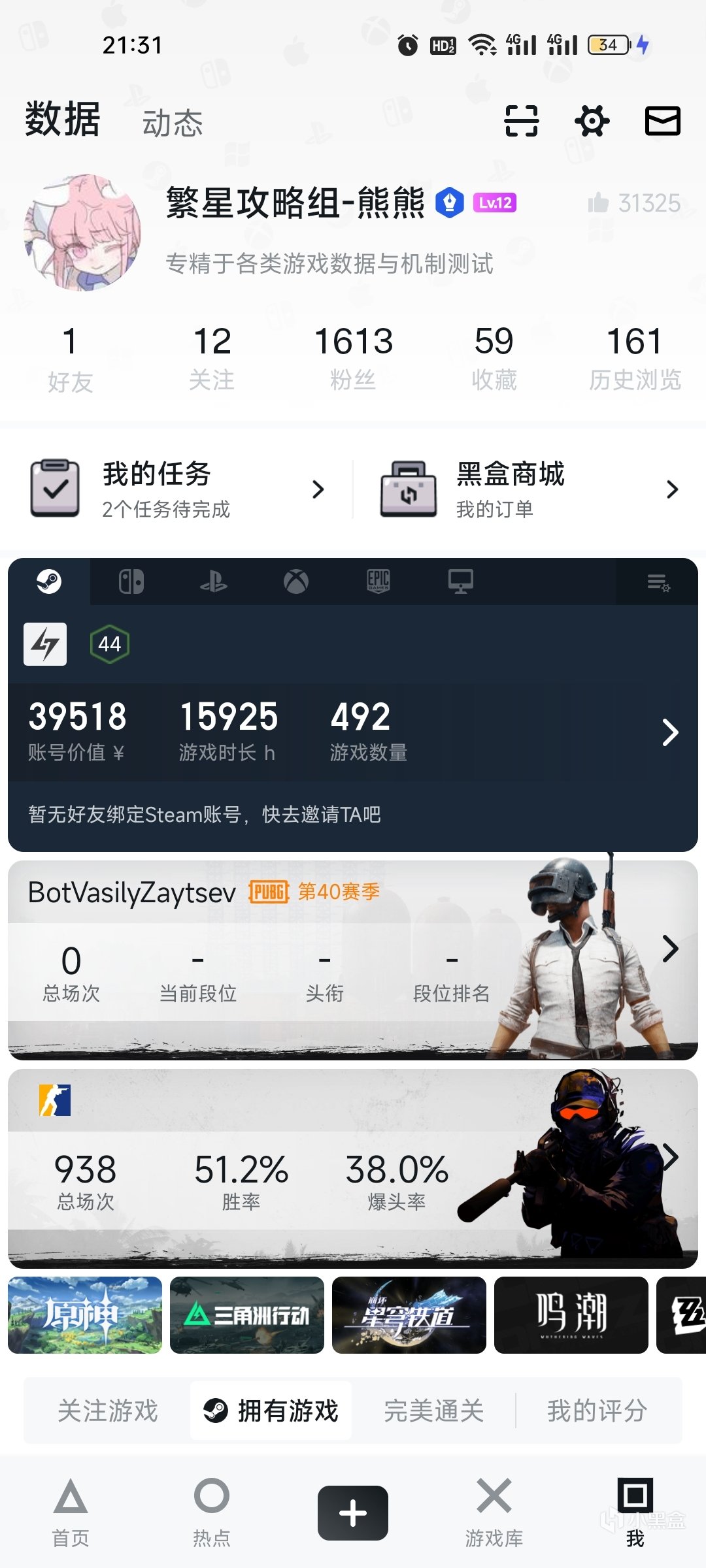The height and width of the screenshot is (1568, 706).
Task: Open the messages envelope icon
Action: [x=662, y=121]
